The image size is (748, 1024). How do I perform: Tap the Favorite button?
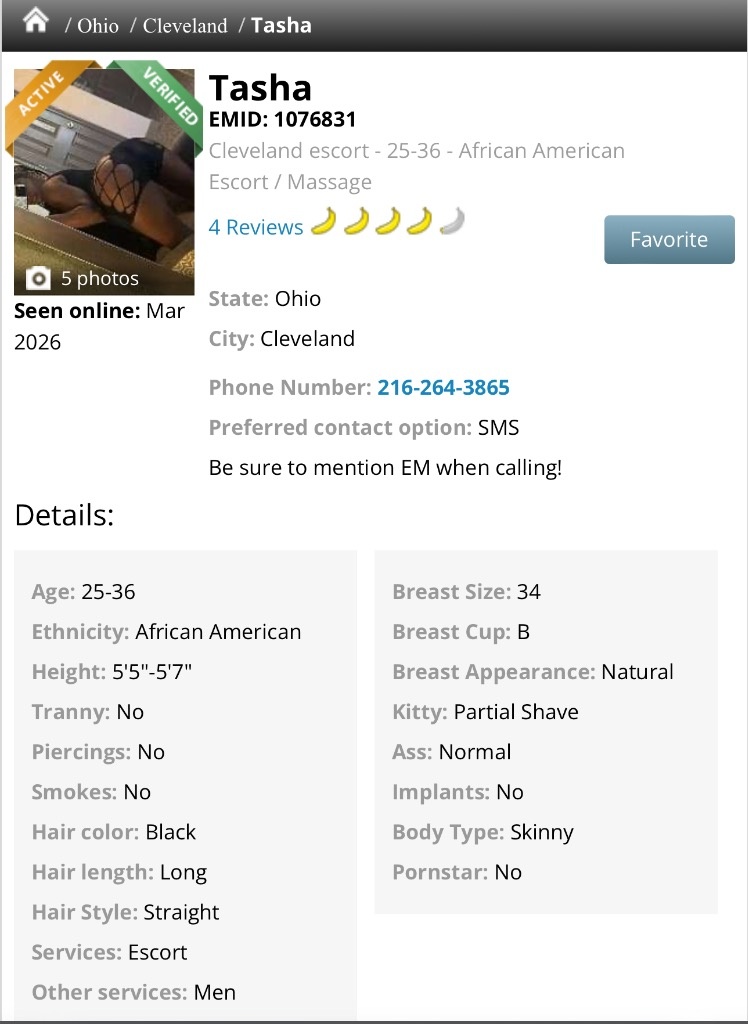pos(669,240)
